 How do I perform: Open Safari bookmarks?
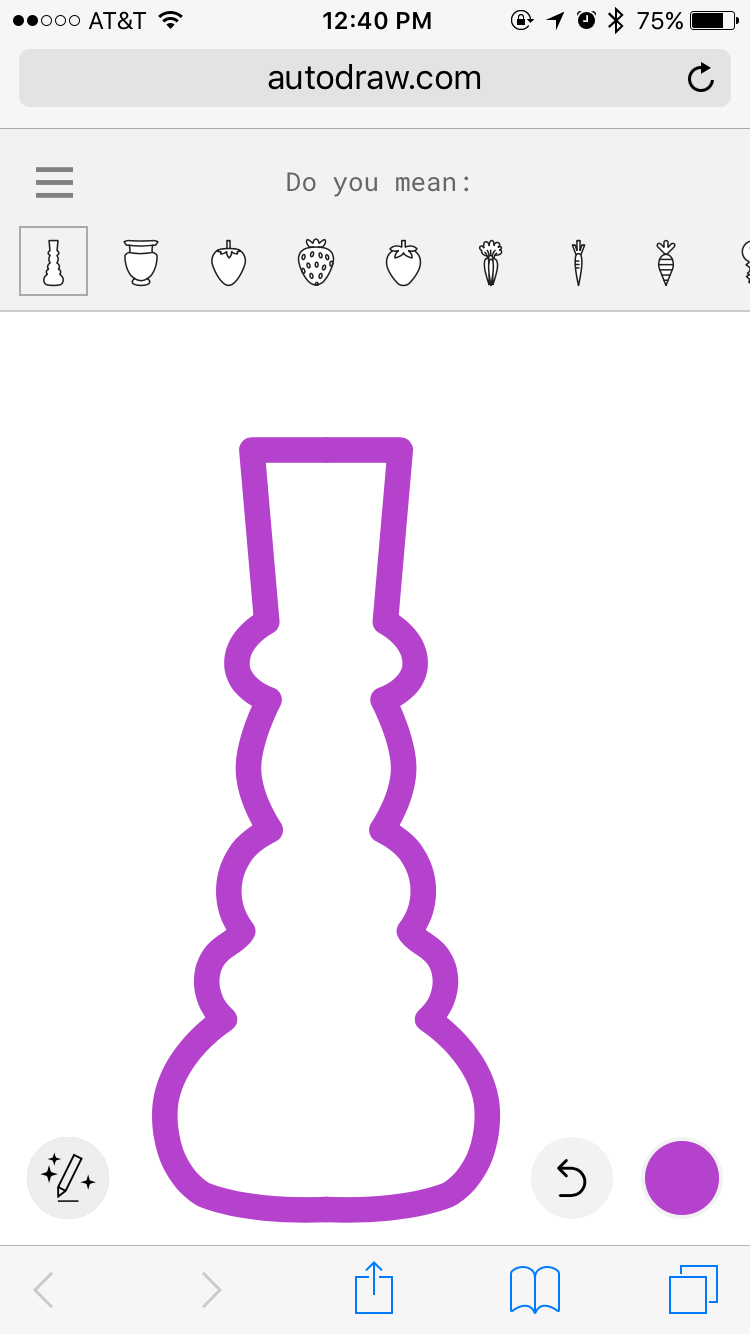point(535,1289)
